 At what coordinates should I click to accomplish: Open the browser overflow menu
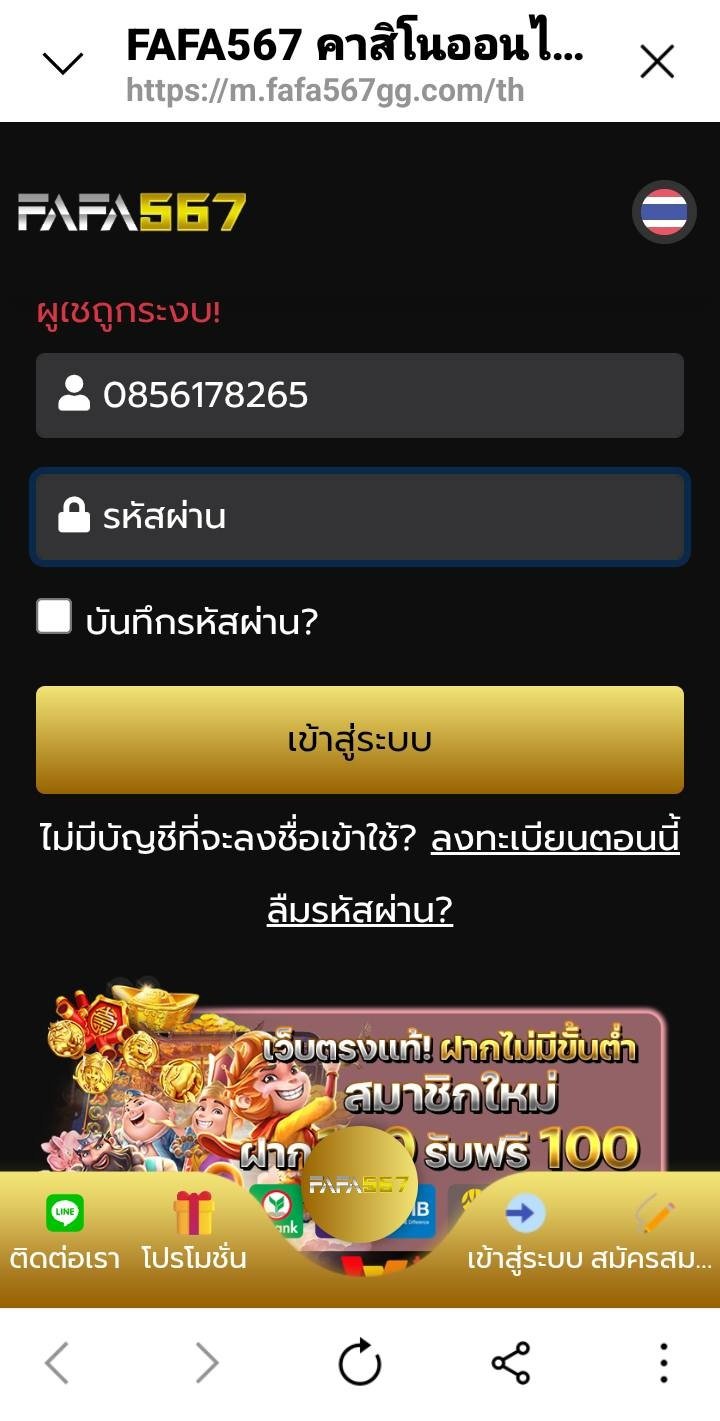(663, 1363)
